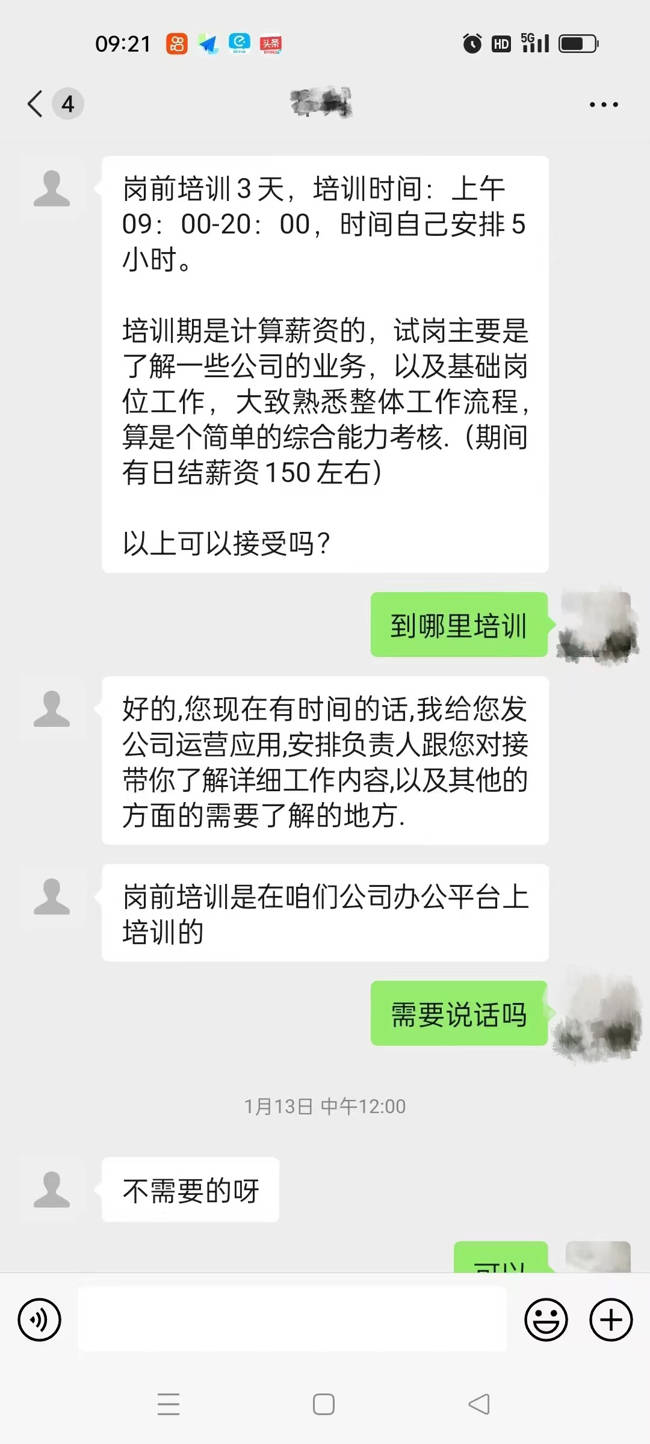650x1444 pixels.
Task: Open the chat's three-dot options menu
Action: pos(603,104)
